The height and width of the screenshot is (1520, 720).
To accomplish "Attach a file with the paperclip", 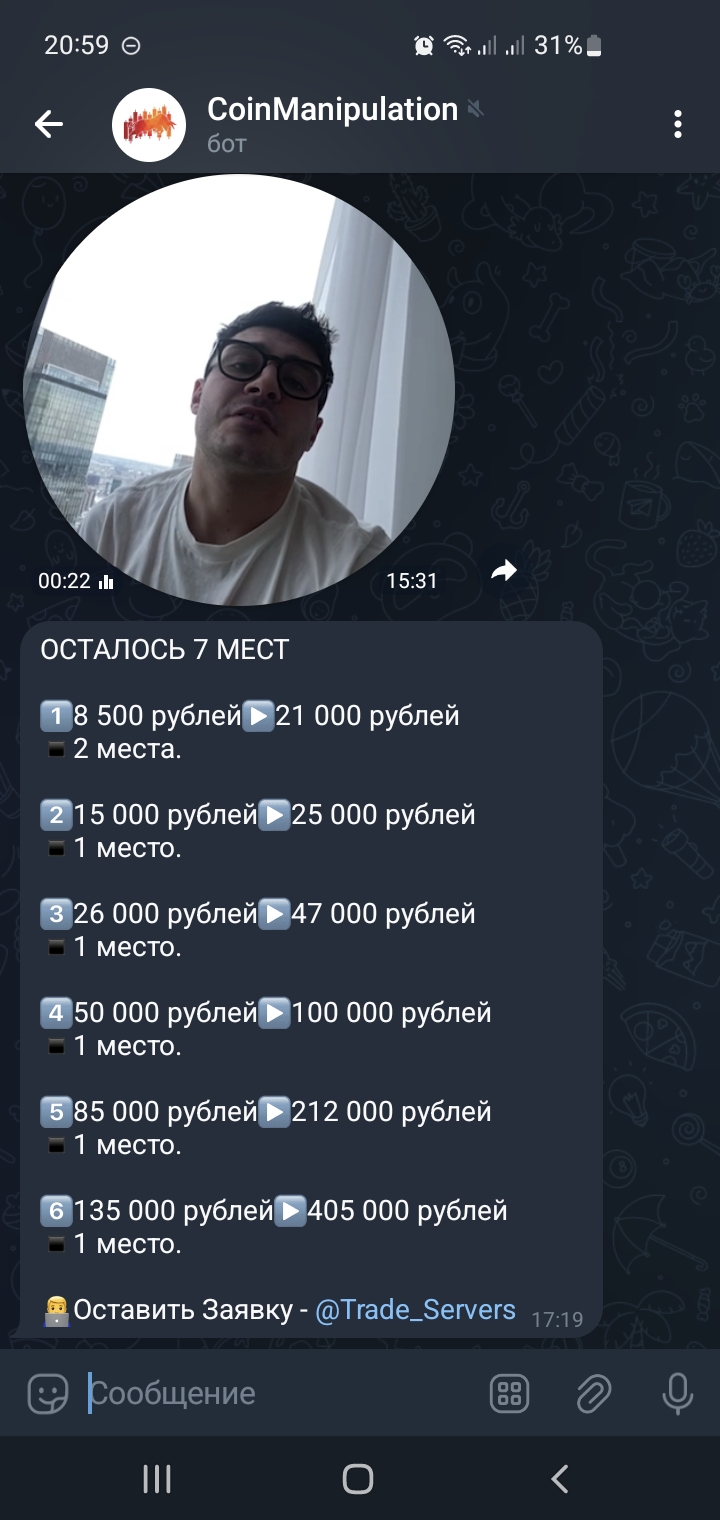I will (593, 1393).
